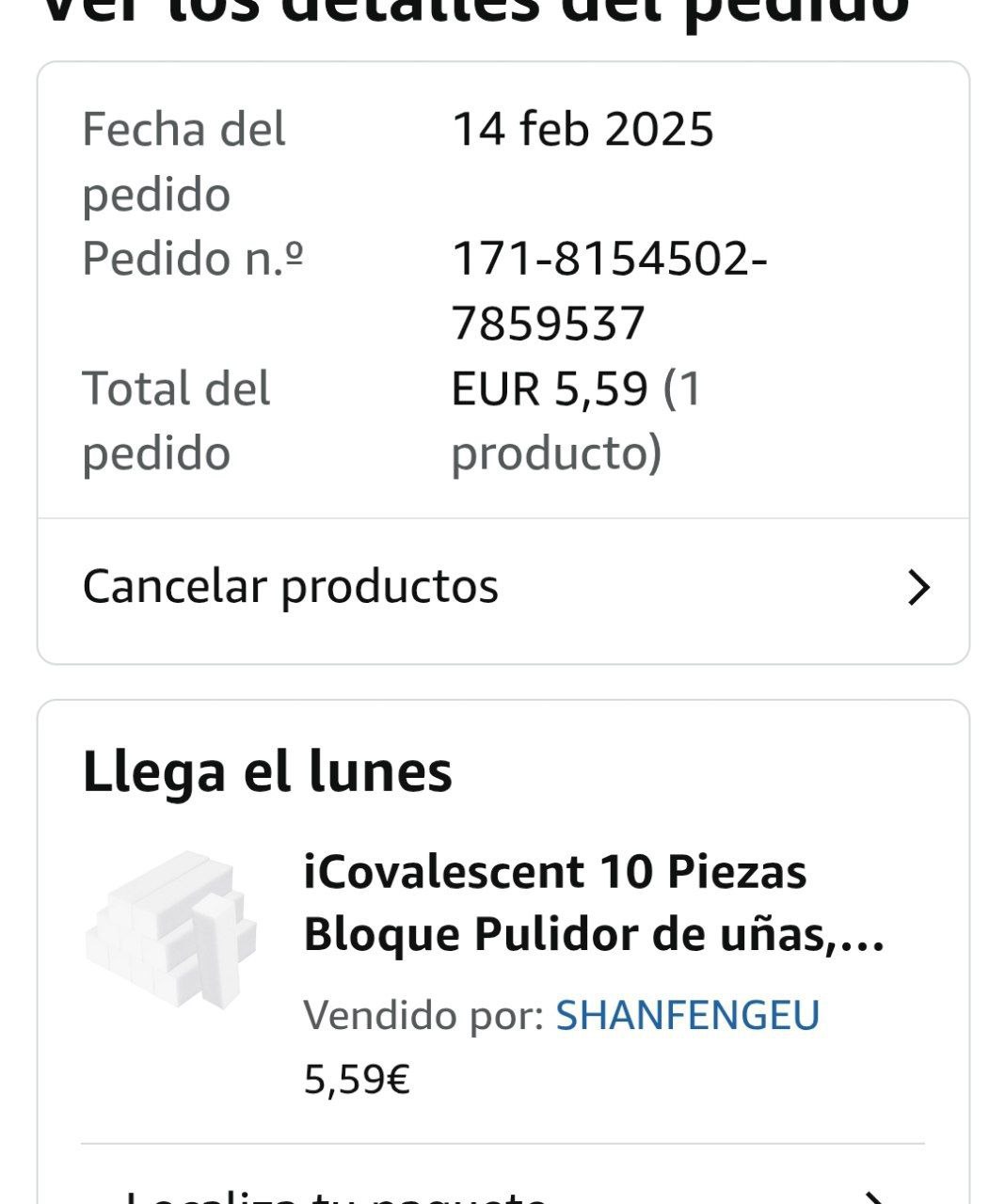Open the iCovalescent 10 Piezas product title
This screenshot has height=1204, width=1005.
pos(593,903)
